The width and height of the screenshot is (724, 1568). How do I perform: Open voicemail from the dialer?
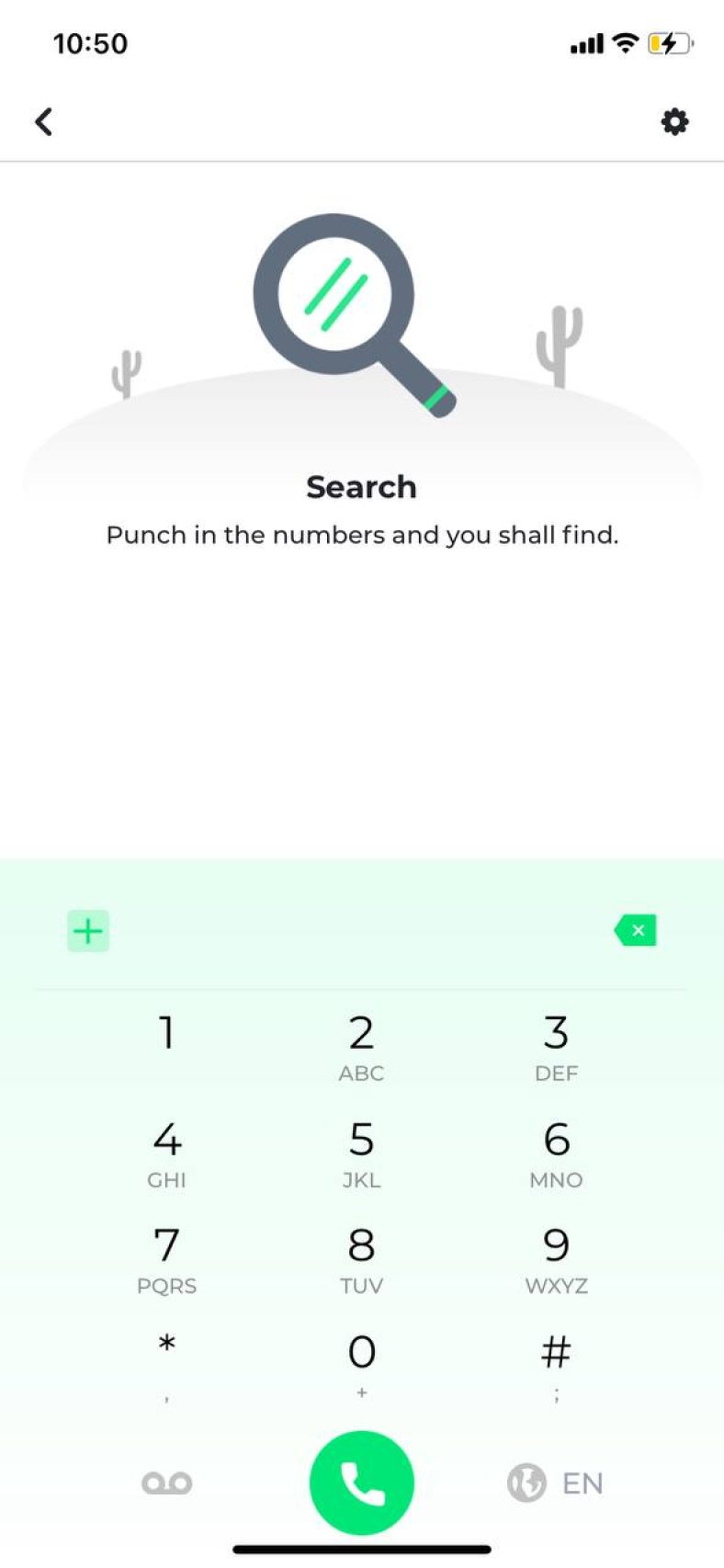click(166, 1481)
